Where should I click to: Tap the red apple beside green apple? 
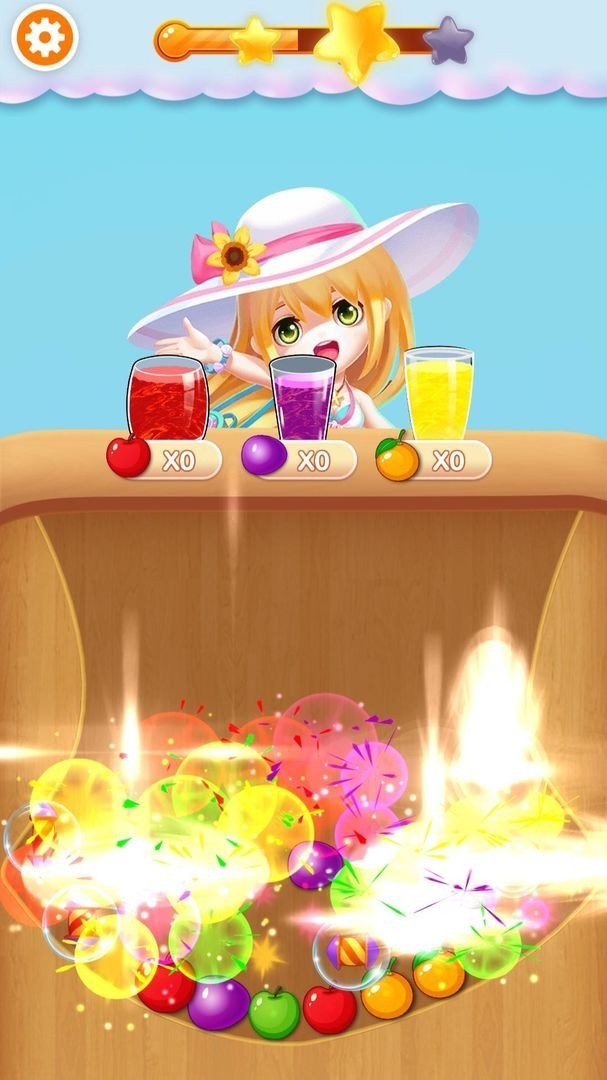click(x=329, y=1009)
